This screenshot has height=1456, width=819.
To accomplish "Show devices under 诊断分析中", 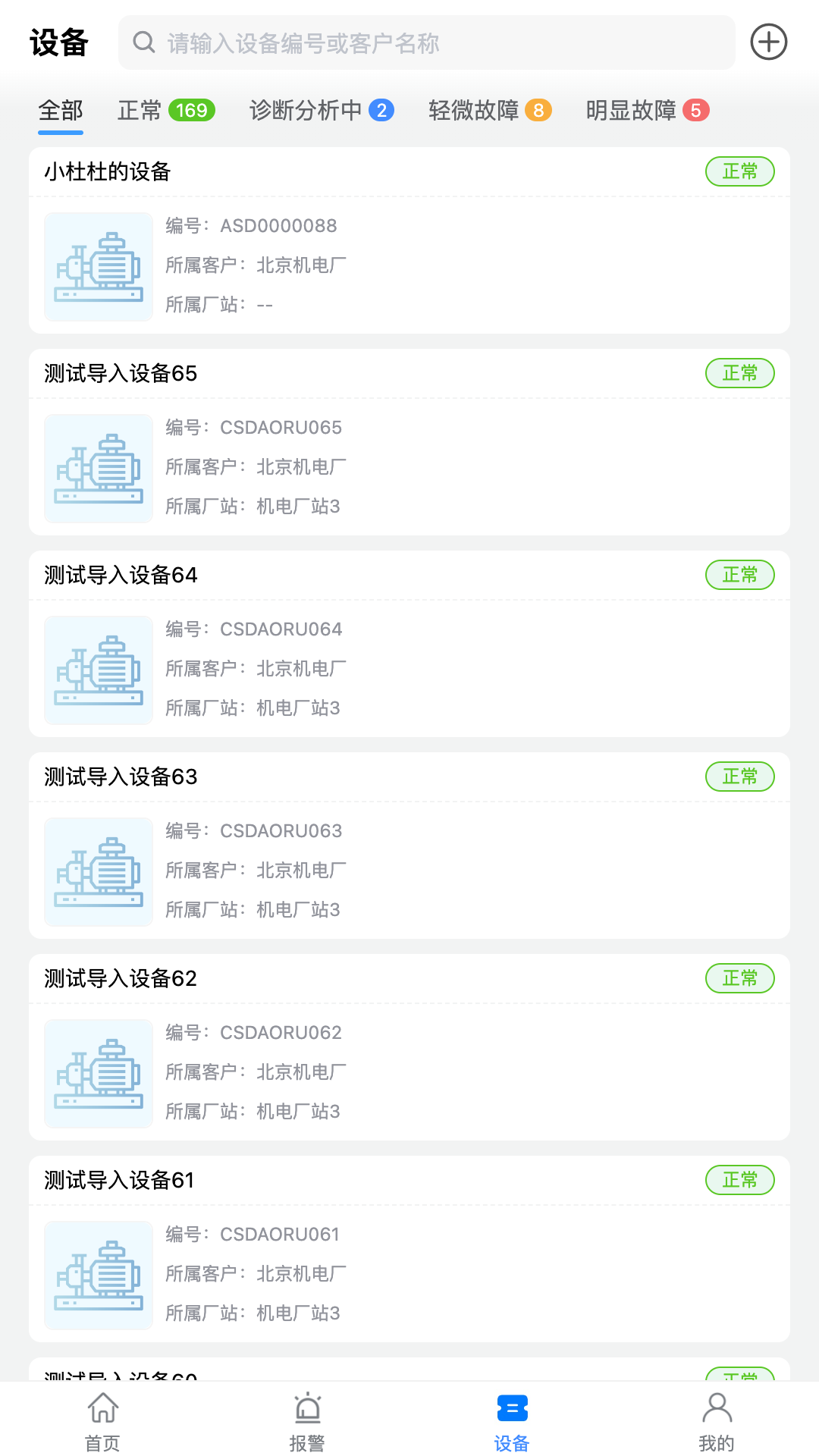I will [322, 111].
